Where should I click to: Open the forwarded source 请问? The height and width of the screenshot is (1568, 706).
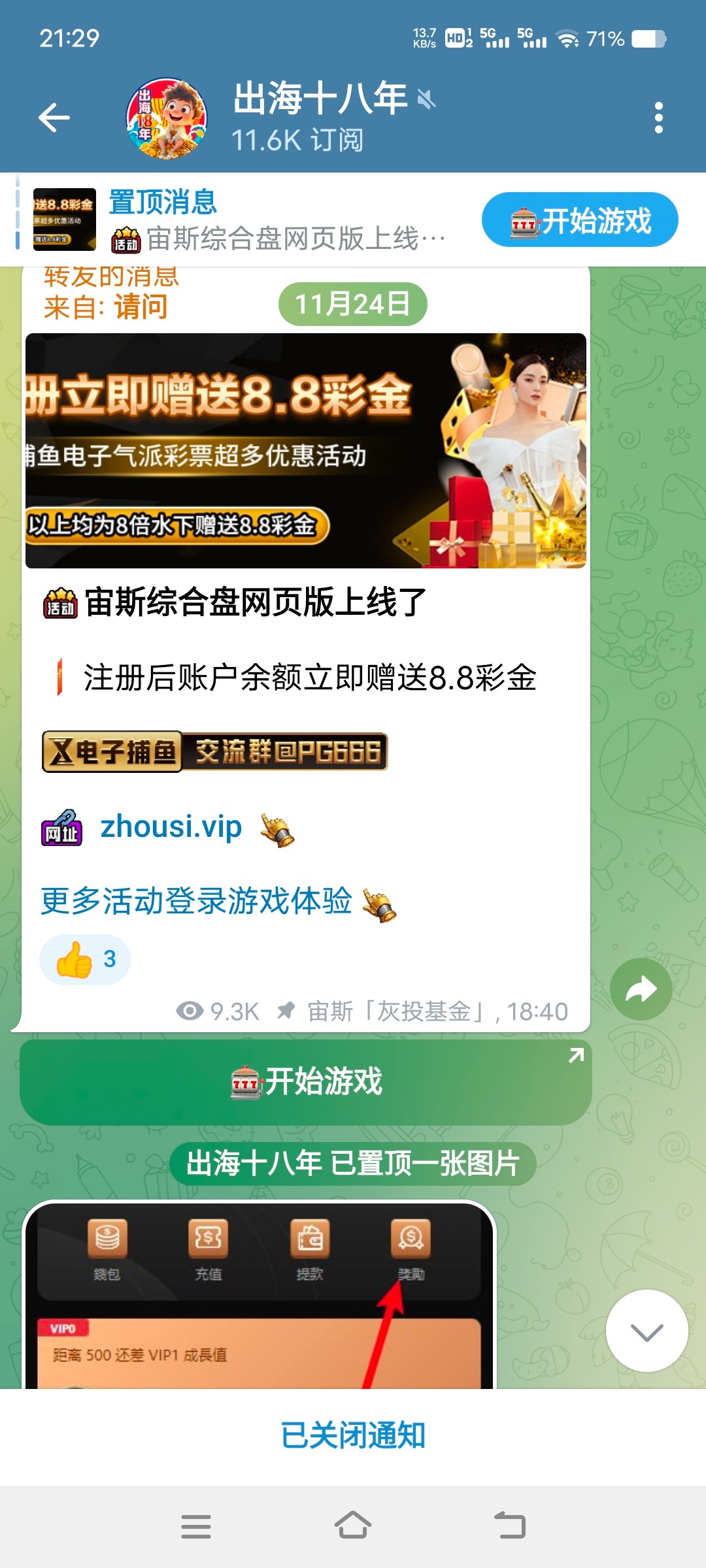141,307
